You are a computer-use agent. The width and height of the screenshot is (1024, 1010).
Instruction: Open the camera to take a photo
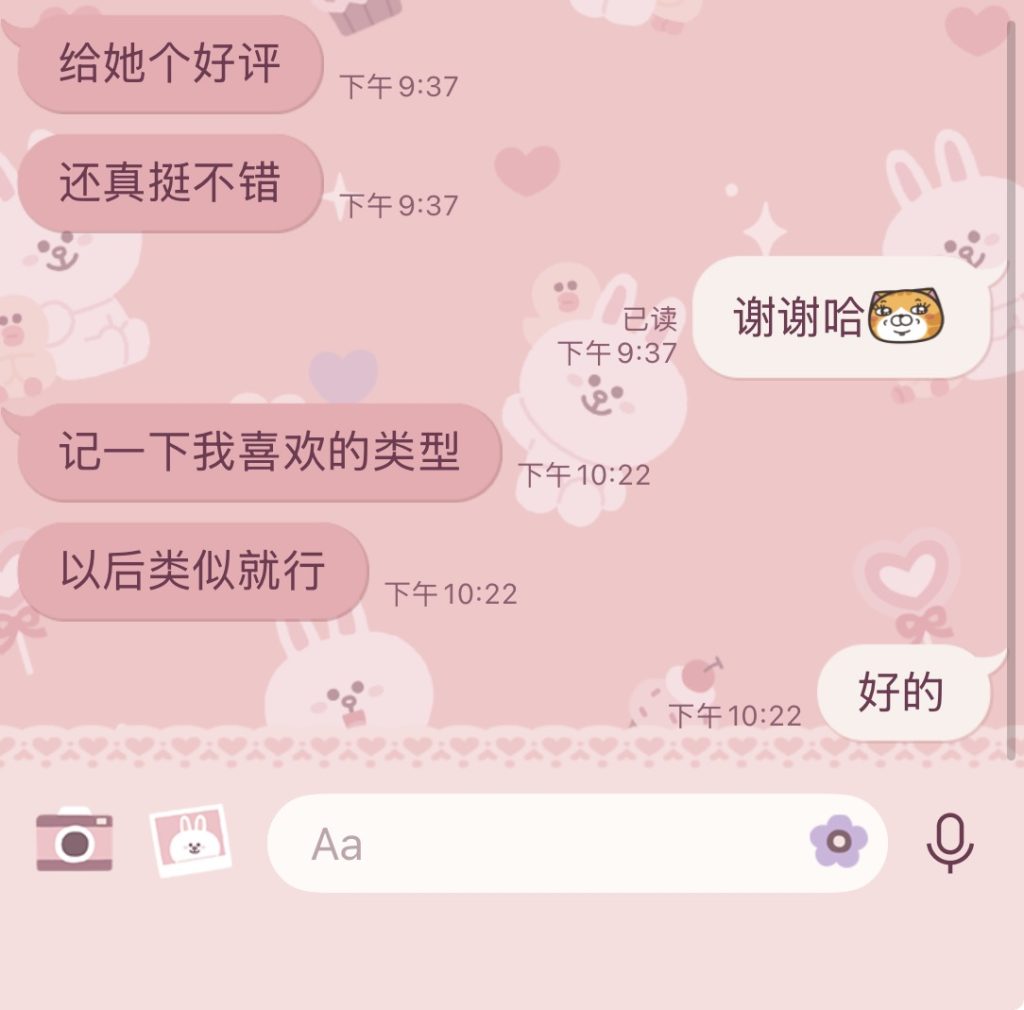tap(74, 840)
